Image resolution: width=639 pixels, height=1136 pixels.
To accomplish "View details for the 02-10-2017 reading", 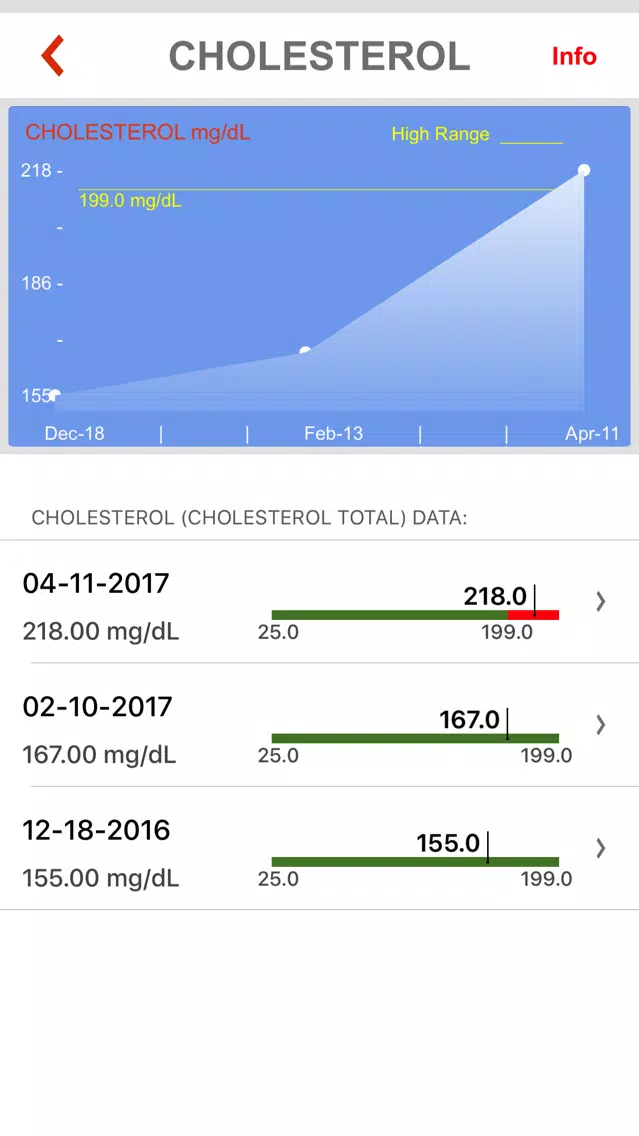I will 320,724.
